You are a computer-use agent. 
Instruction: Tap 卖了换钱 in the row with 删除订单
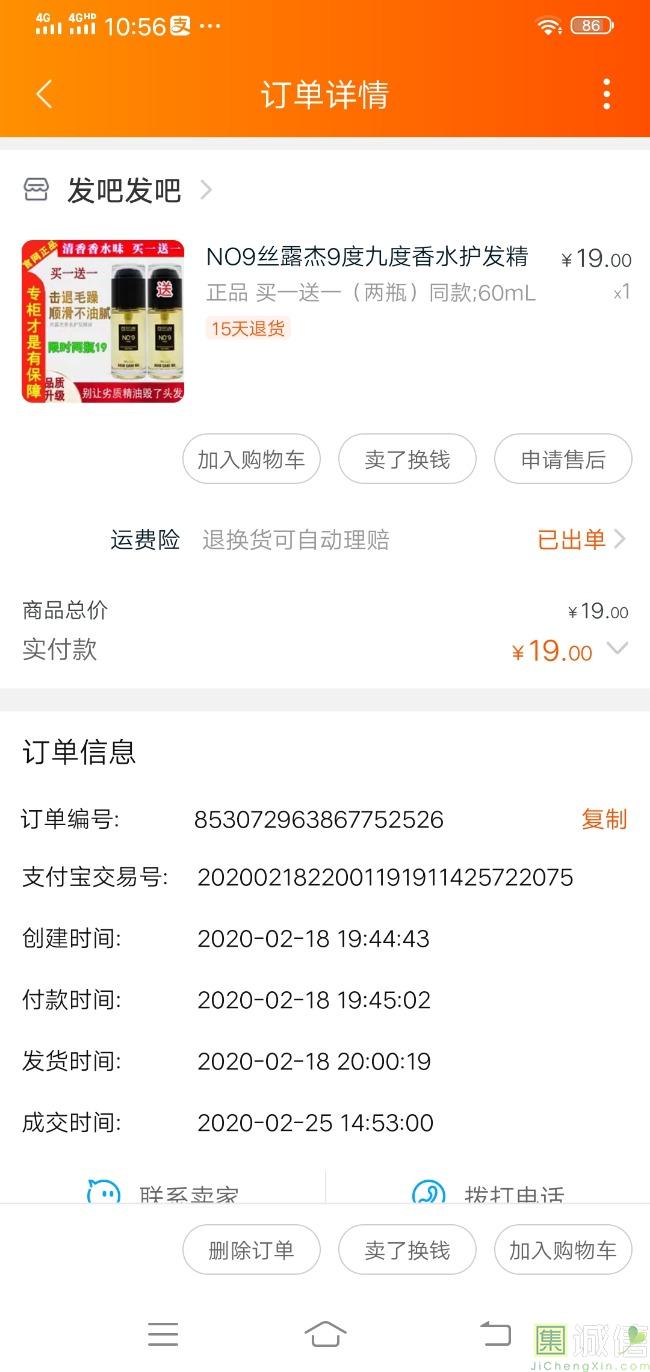[x=407, y=1250]
